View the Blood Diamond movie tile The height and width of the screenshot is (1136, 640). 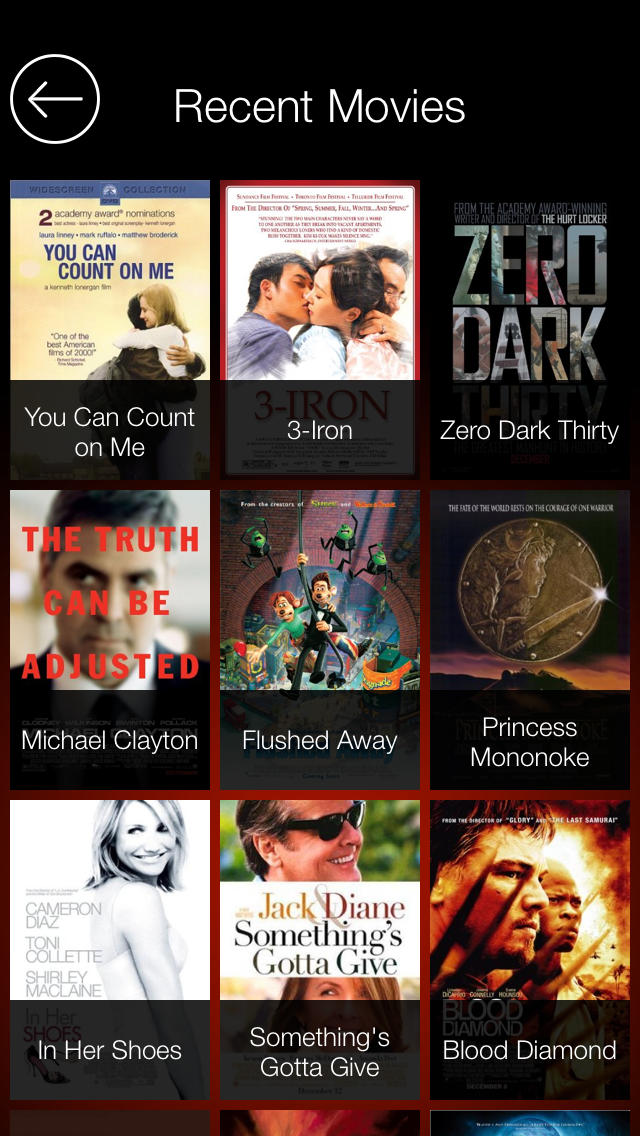530,950
